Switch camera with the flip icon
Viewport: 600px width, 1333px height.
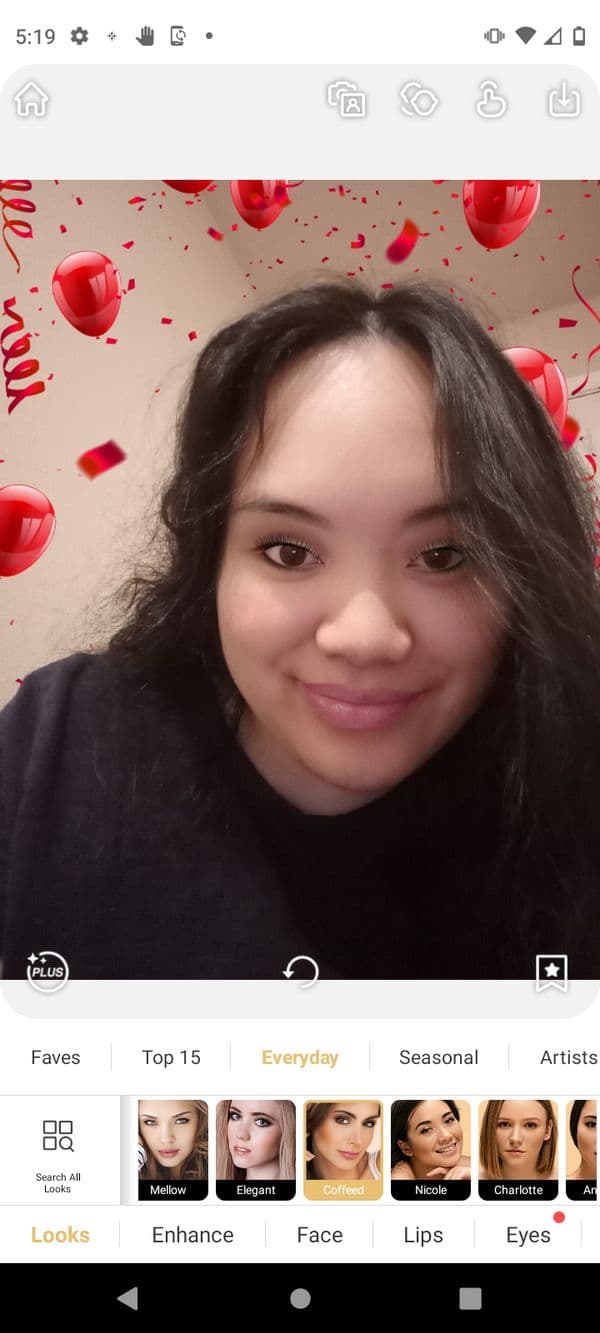point(419,99)
